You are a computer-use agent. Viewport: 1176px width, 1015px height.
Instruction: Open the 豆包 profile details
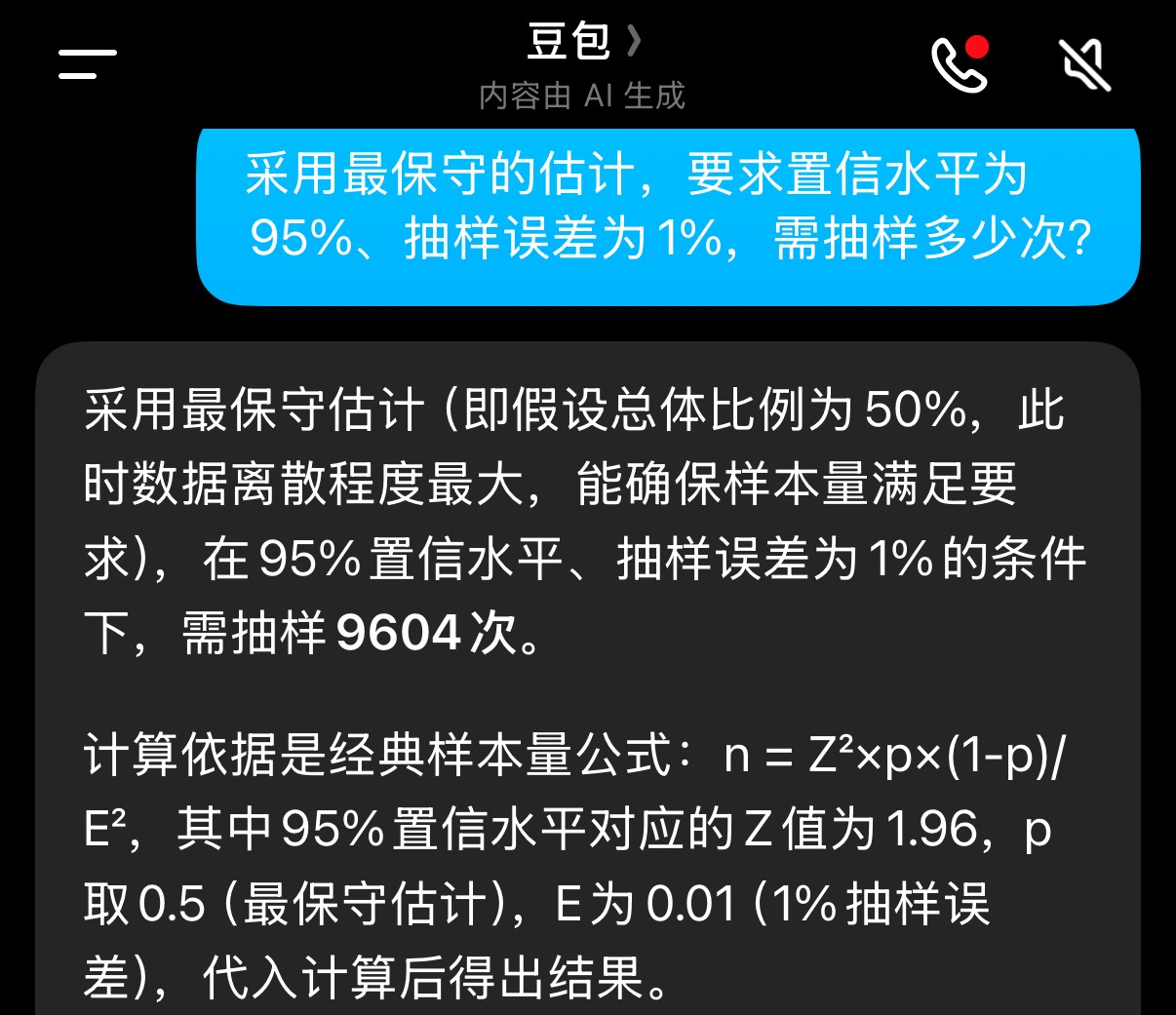pos(583,42)
